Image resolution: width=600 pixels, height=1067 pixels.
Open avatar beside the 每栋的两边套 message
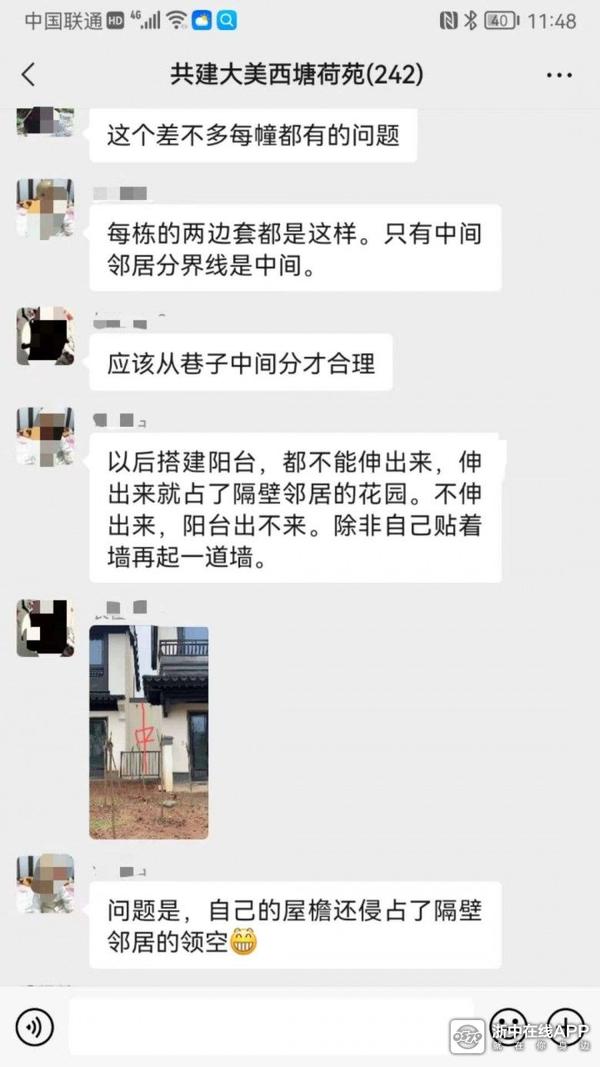click(x=45, y=208)
